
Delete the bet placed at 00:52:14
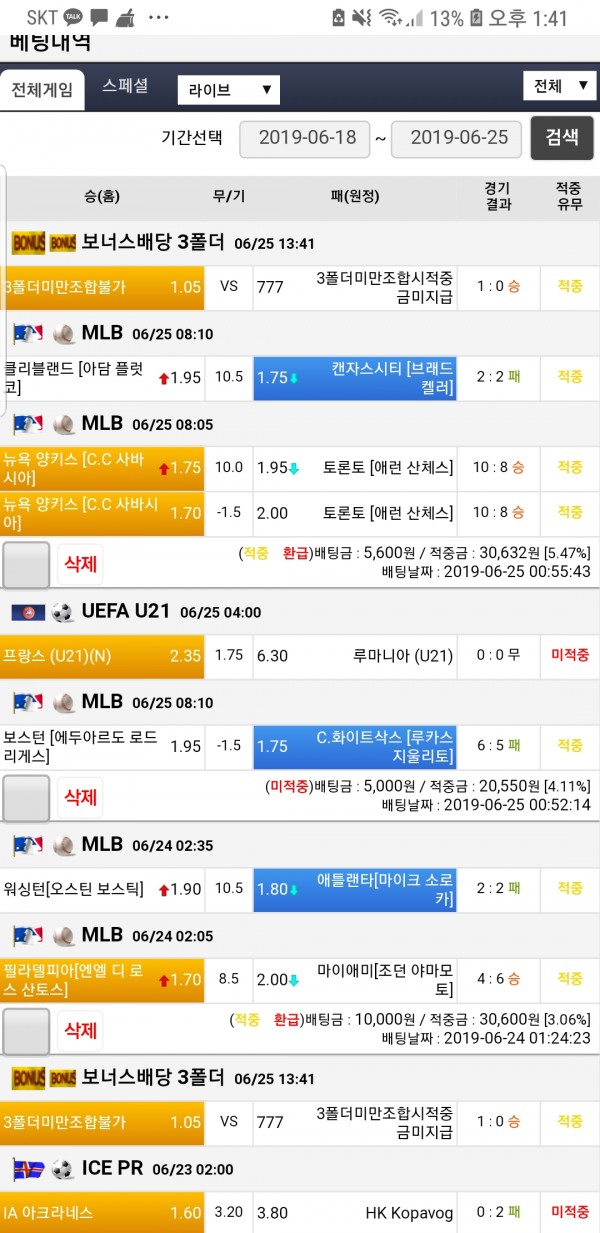pyautogui.click(x=81, y=797)
